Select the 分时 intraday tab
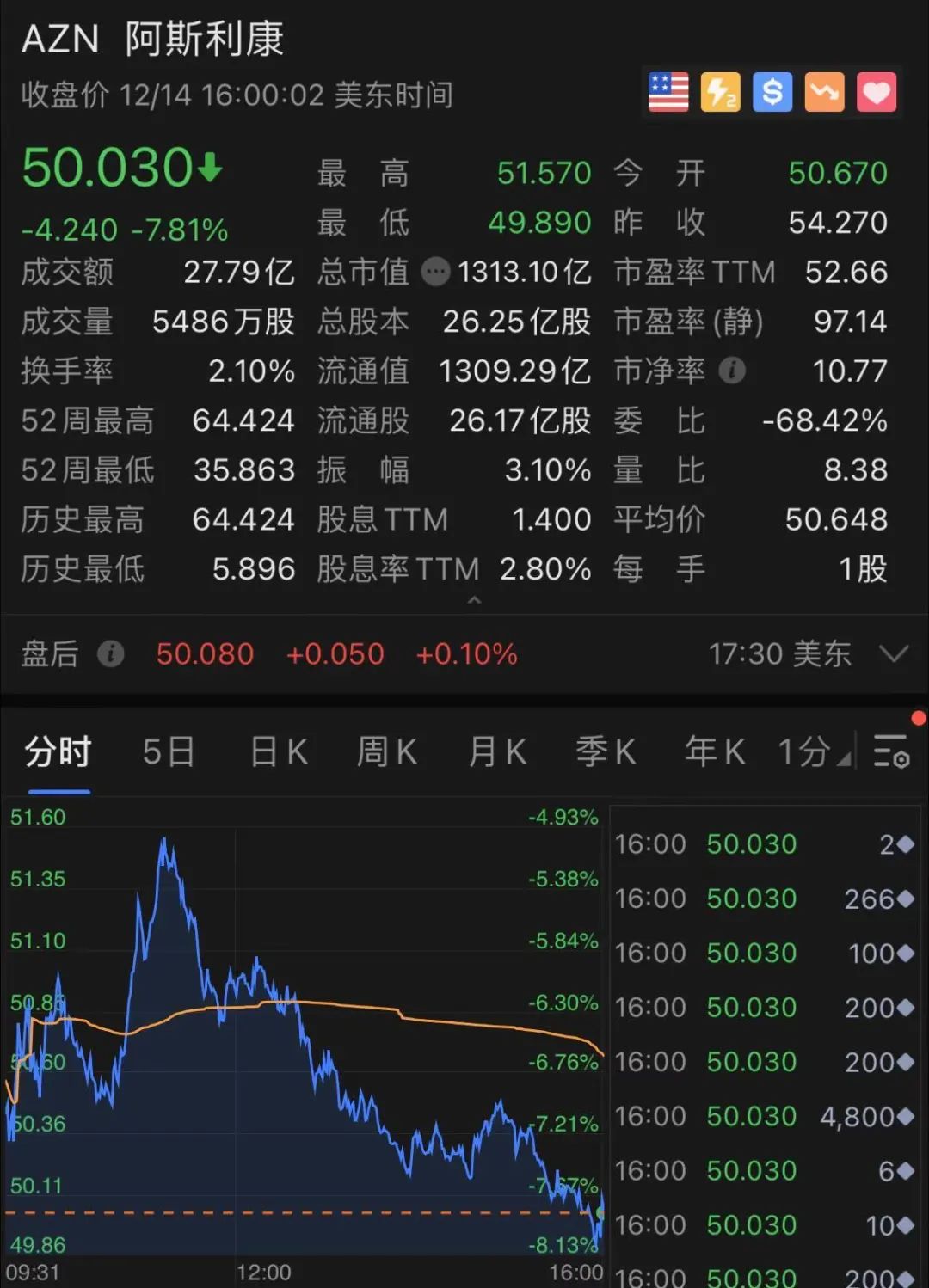The image size is (929, 1288). 58,752
